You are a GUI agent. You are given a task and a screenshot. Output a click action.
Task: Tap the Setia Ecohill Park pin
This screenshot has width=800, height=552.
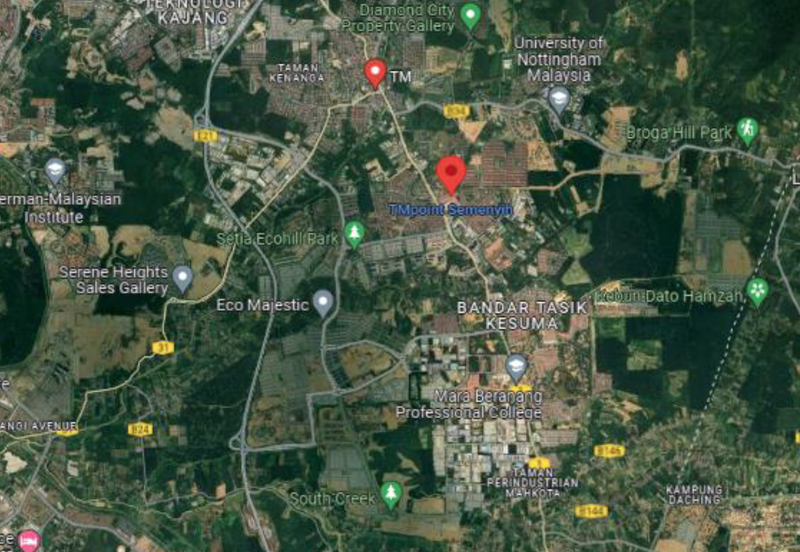point(354,234)
